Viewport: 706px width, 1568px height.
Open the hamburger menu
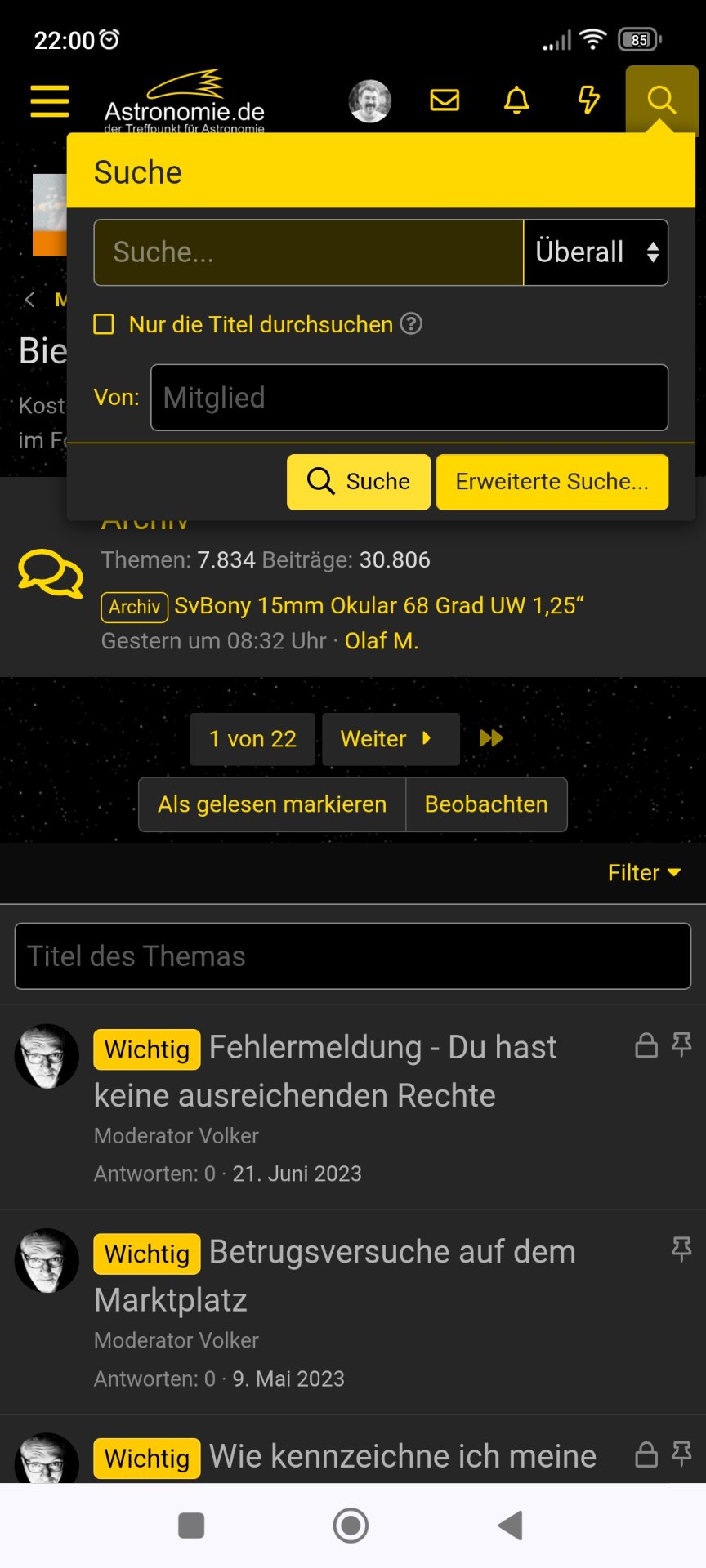pos(50,101)
